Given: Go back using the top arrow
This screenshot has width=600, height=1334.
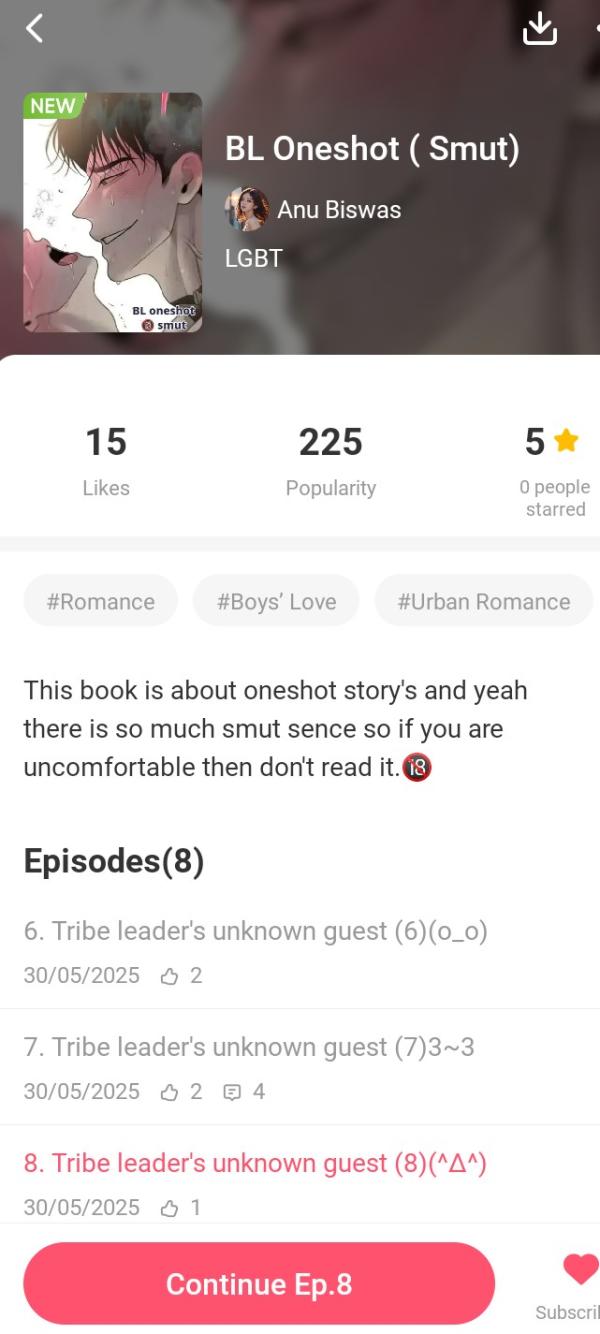Looking at the screenshot, I should (34, 28).
